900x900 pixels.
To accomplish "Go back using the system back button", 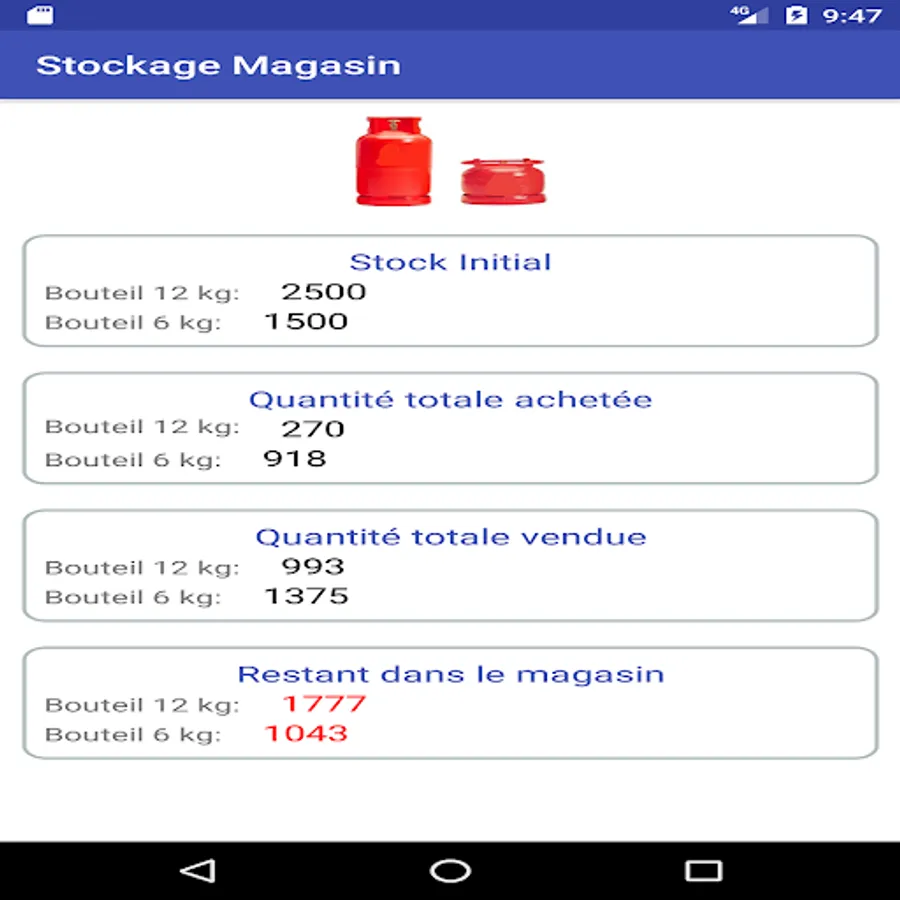I will [x=198, y=870].
